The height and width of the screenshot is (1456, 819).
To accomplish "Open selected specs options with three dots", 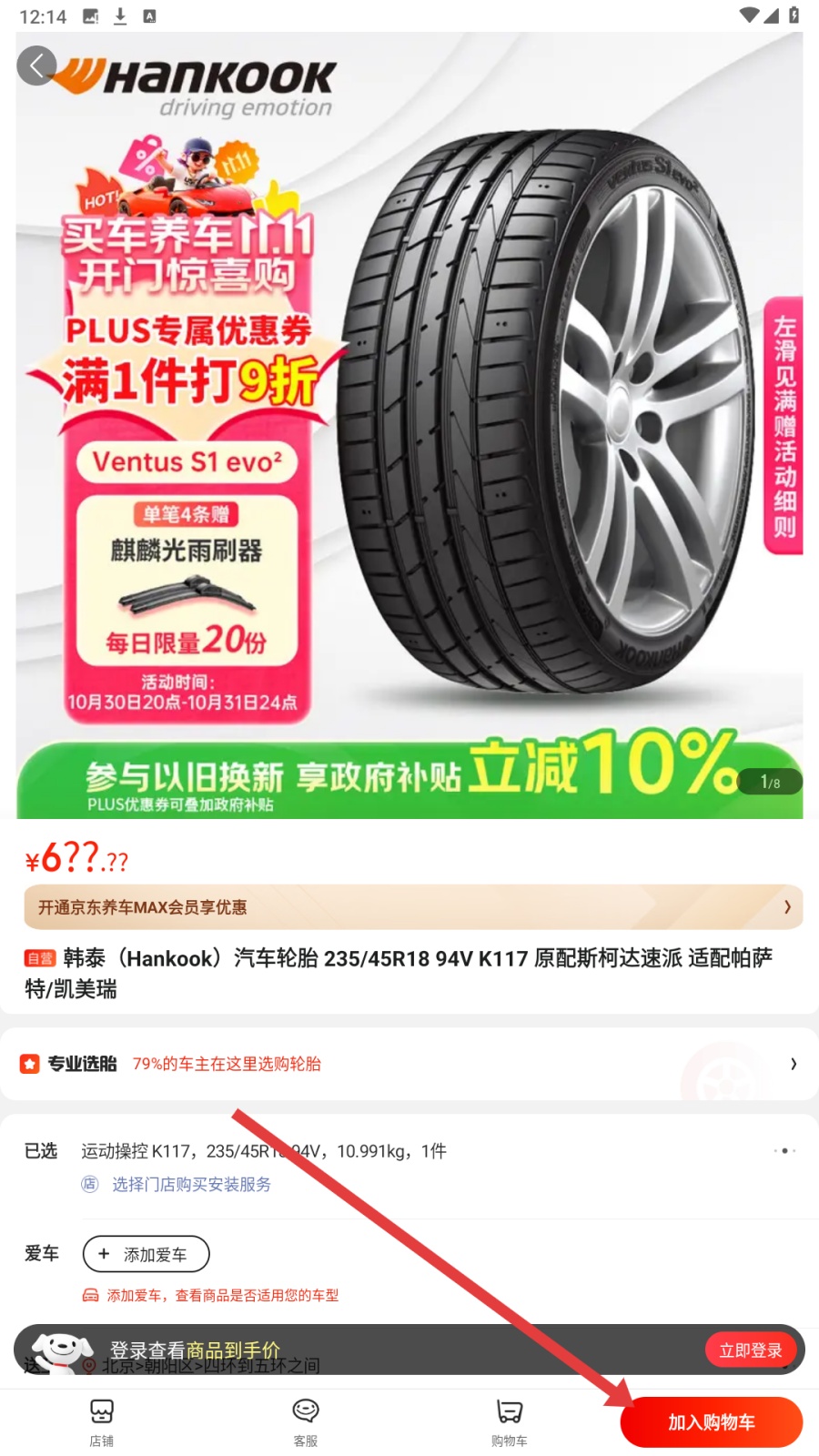I will coord(784,1151).
